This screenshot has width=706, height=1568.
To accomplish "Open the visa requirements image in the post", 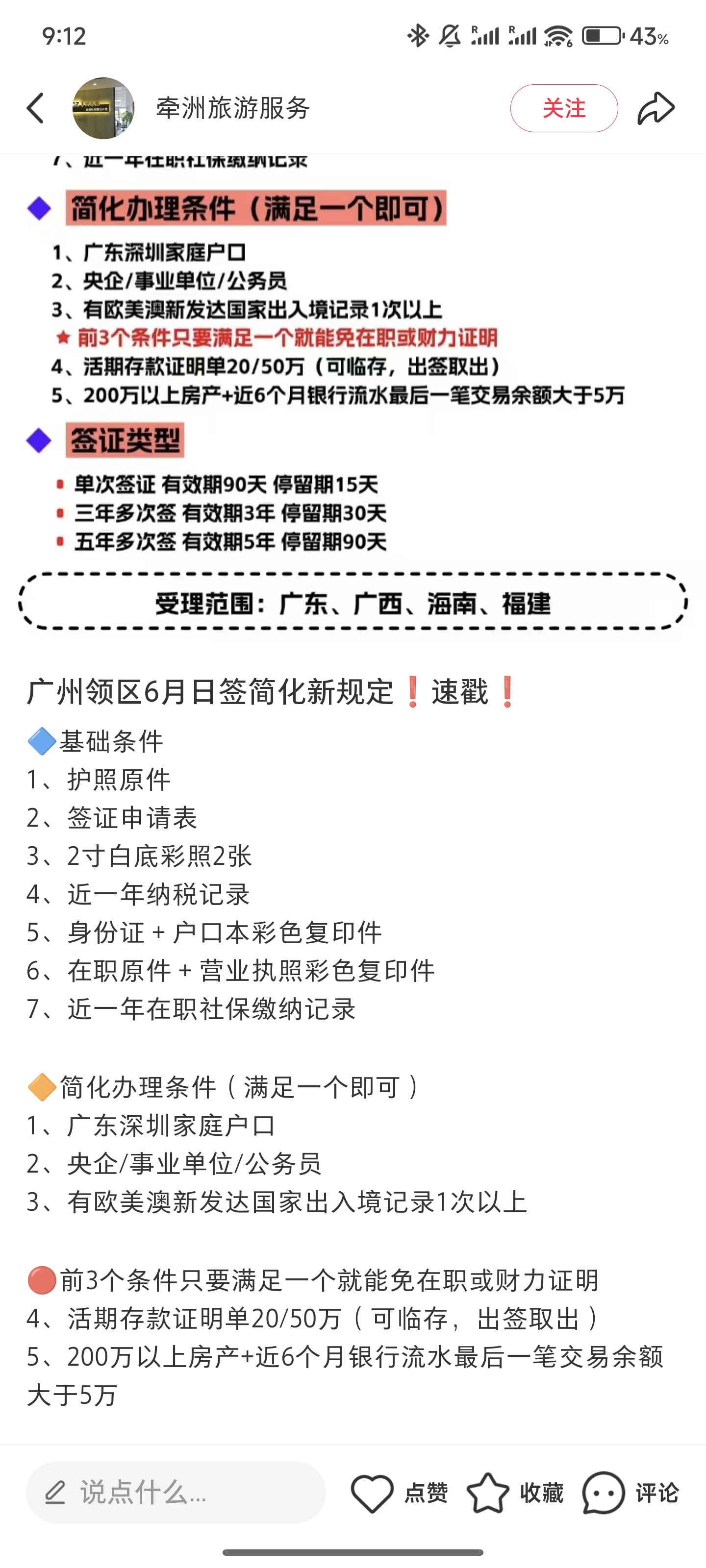I will click(x=353, y=395).
